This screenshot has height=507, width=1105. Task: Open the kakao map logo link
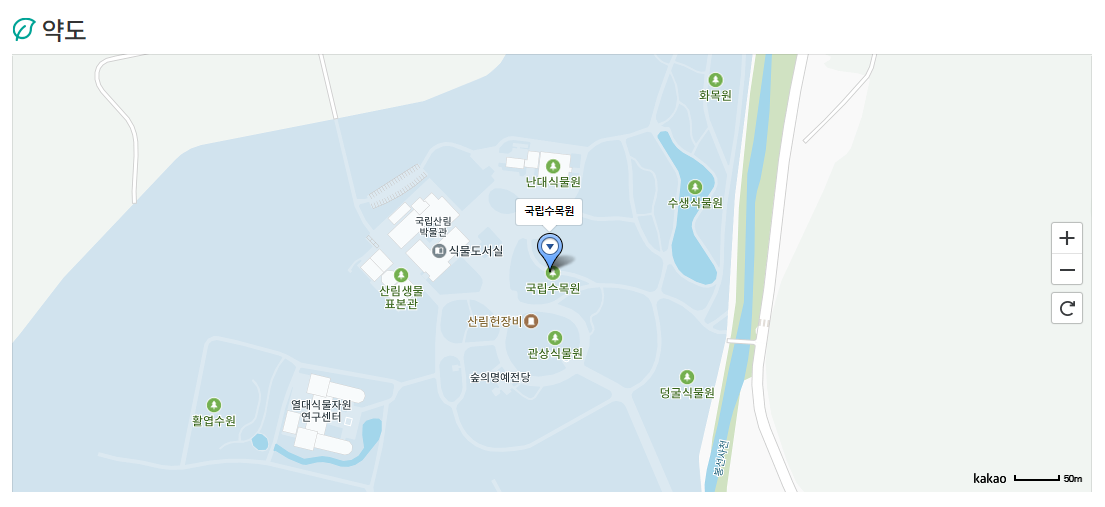click(989, 479)
